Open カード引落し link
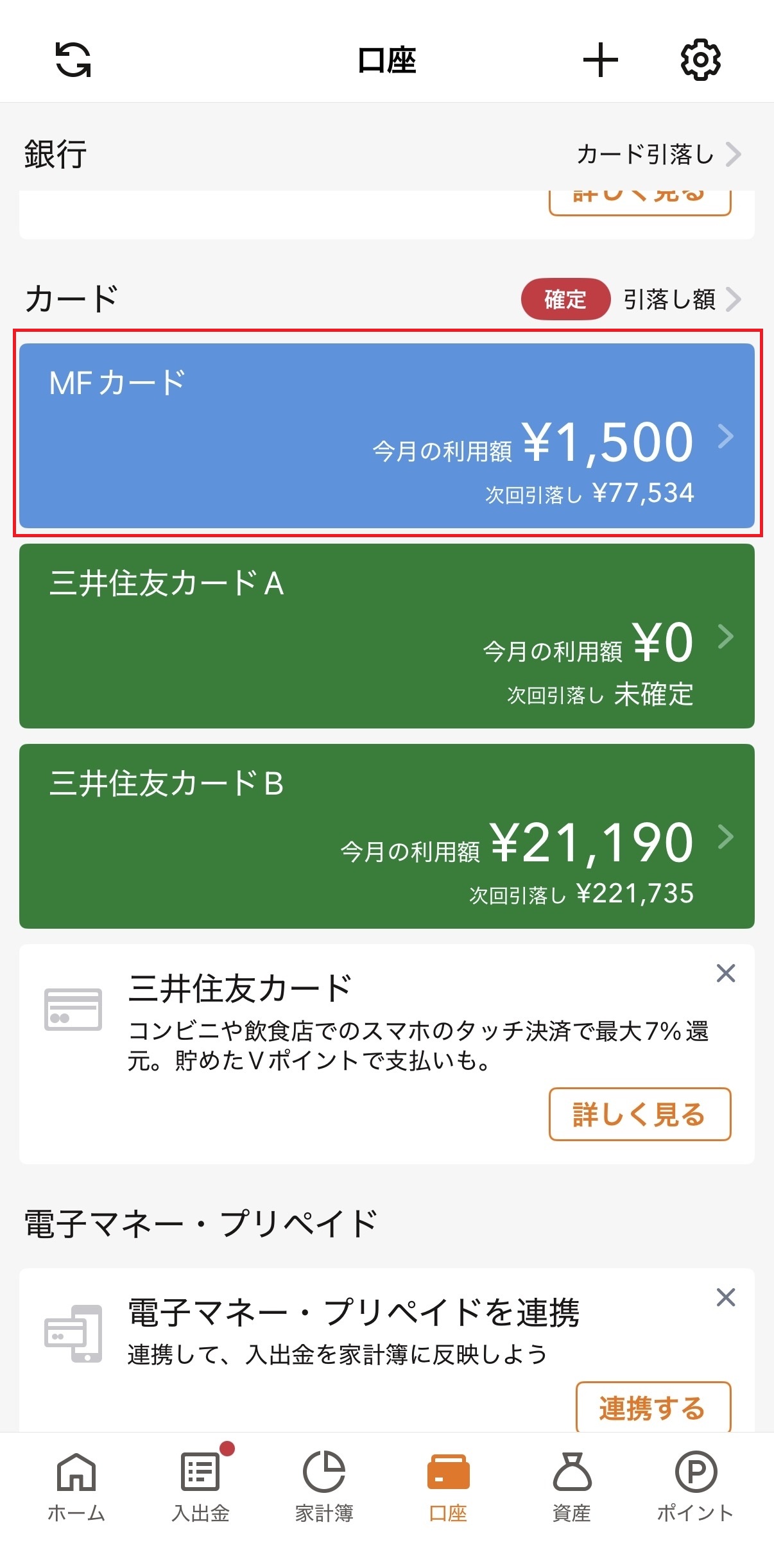 (x=659, y=154)
